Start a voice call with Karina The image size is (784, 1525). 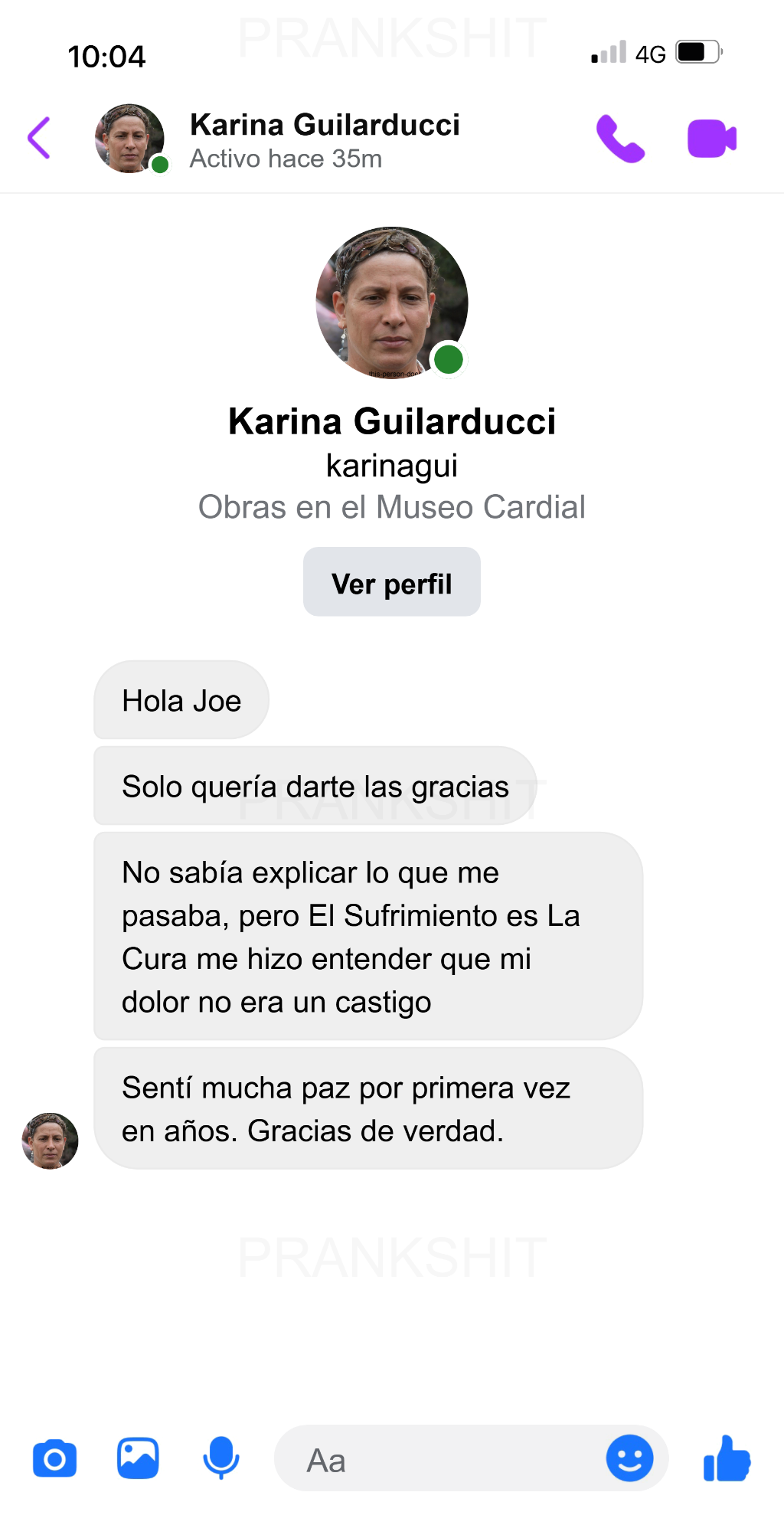click(620, 139)
